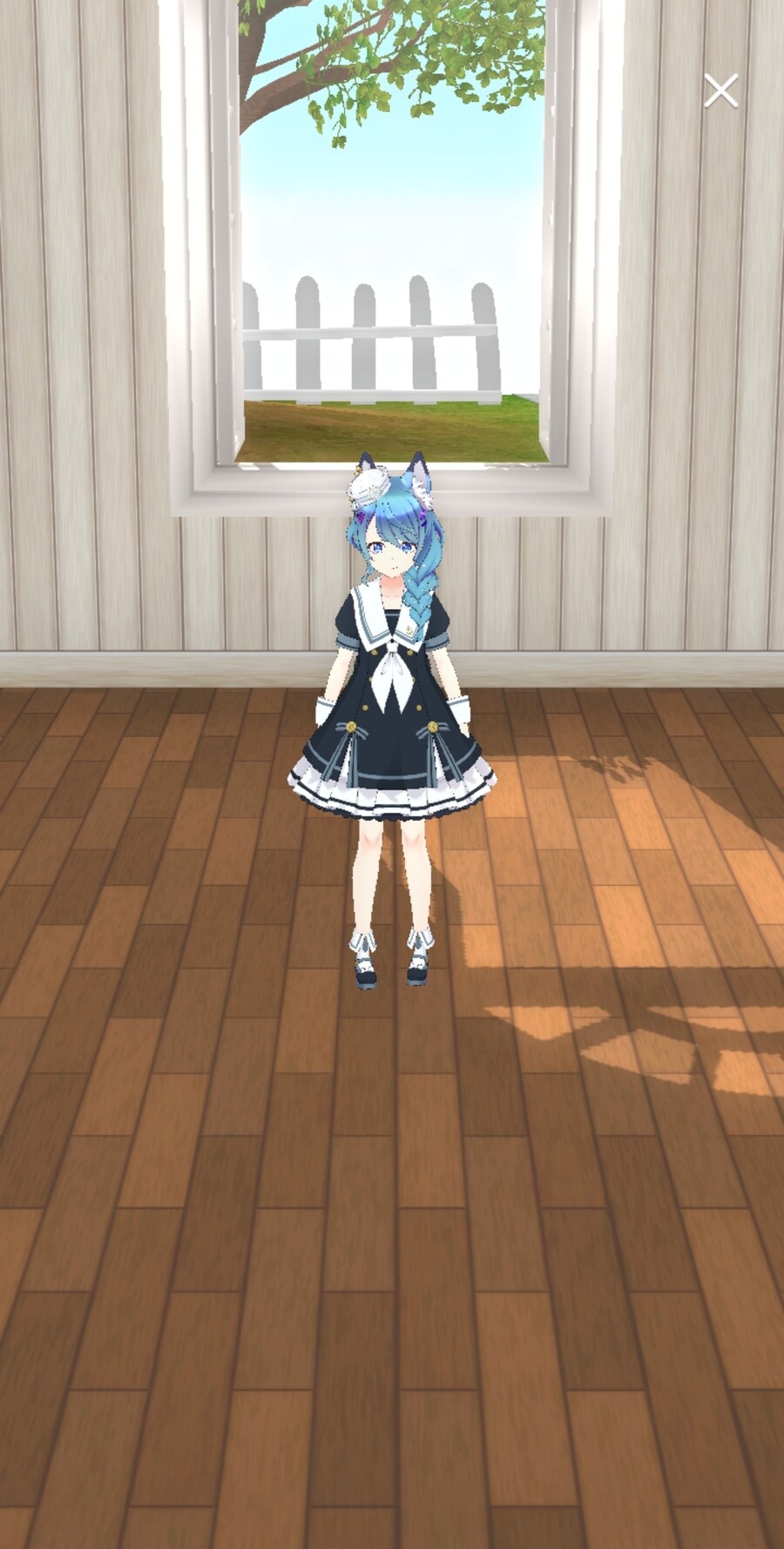Close the character preview with the X

(720, 91)
